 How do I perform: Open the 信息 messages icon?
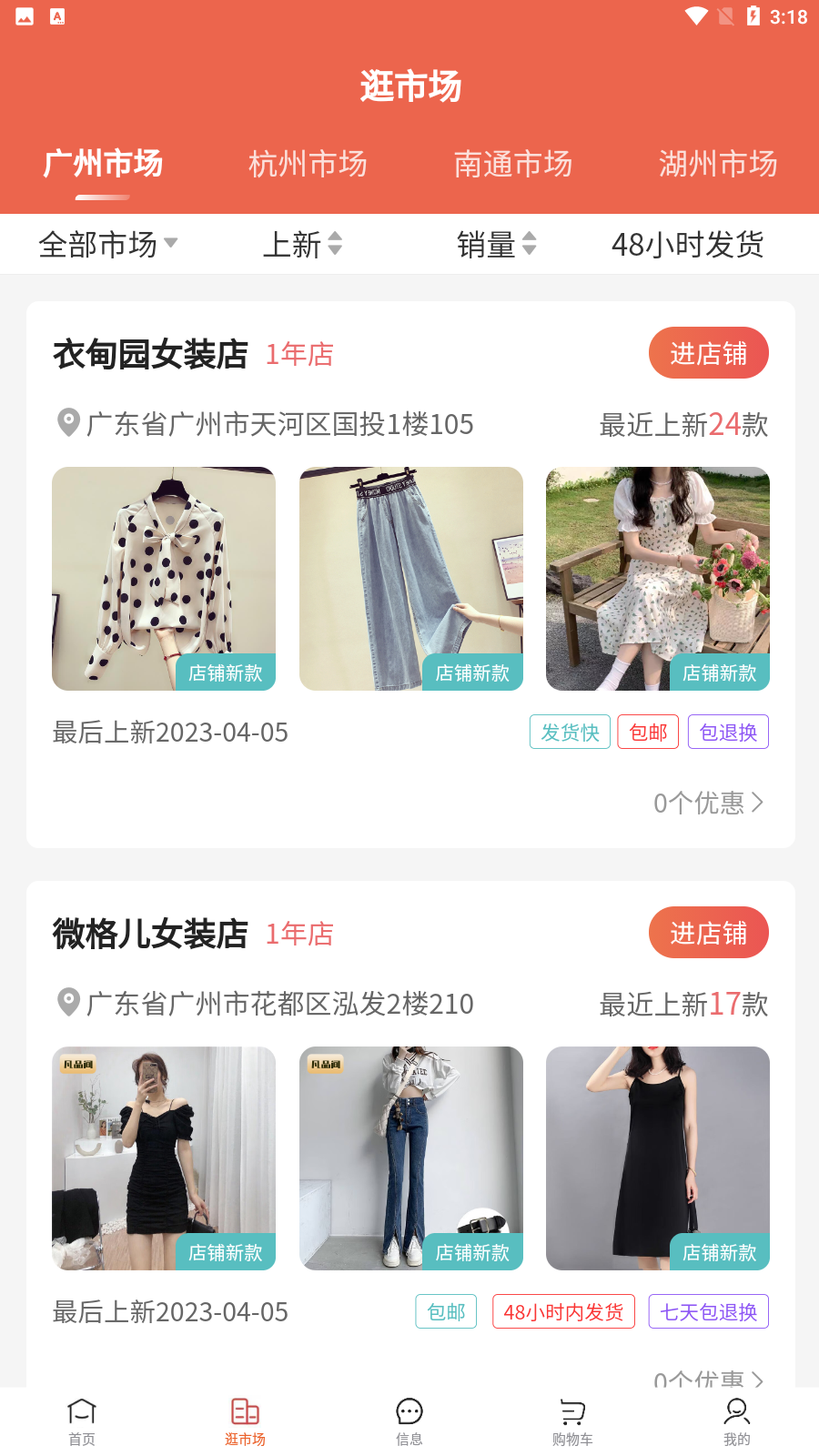click(409, 1411)
